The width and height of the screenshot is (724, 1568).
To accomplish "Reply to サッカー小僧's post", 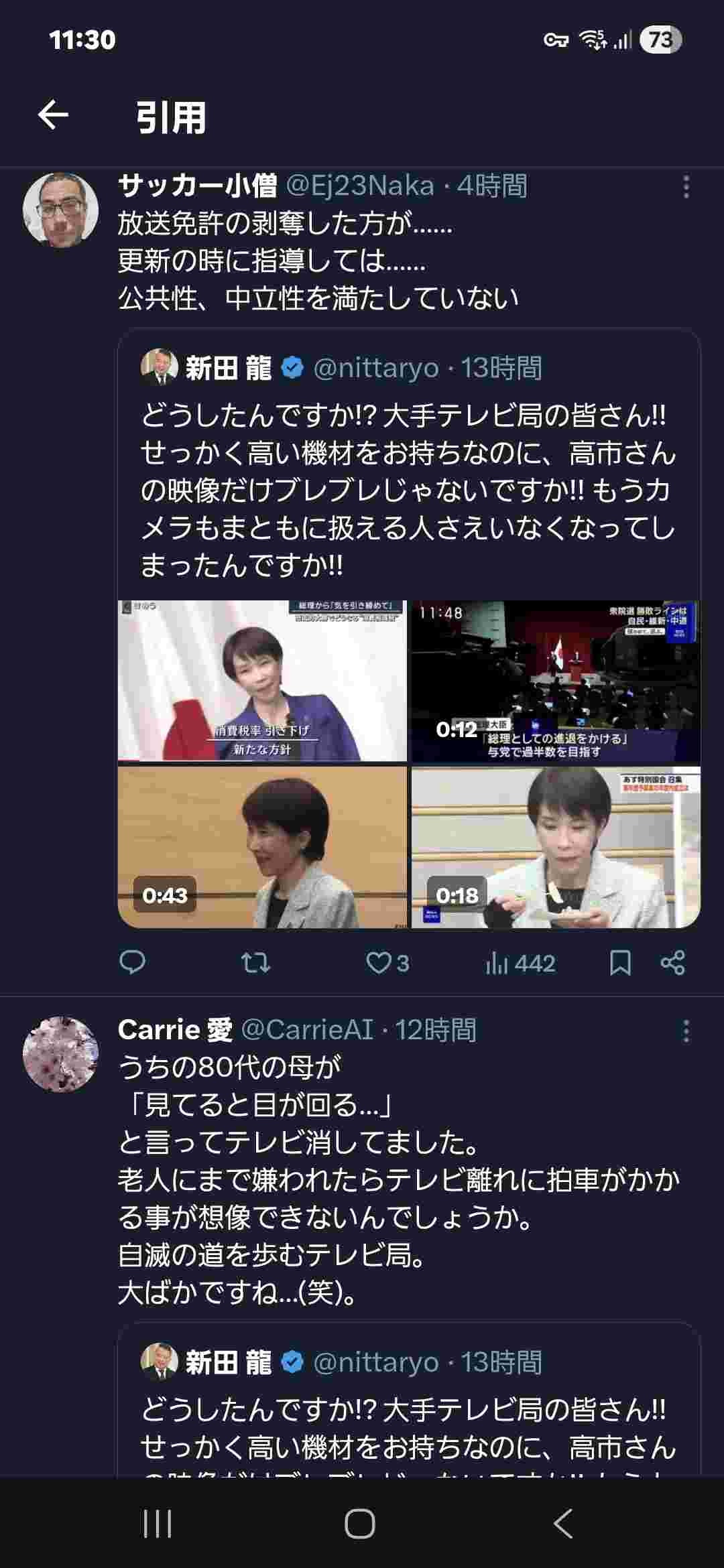I will [x=132, y=963].
